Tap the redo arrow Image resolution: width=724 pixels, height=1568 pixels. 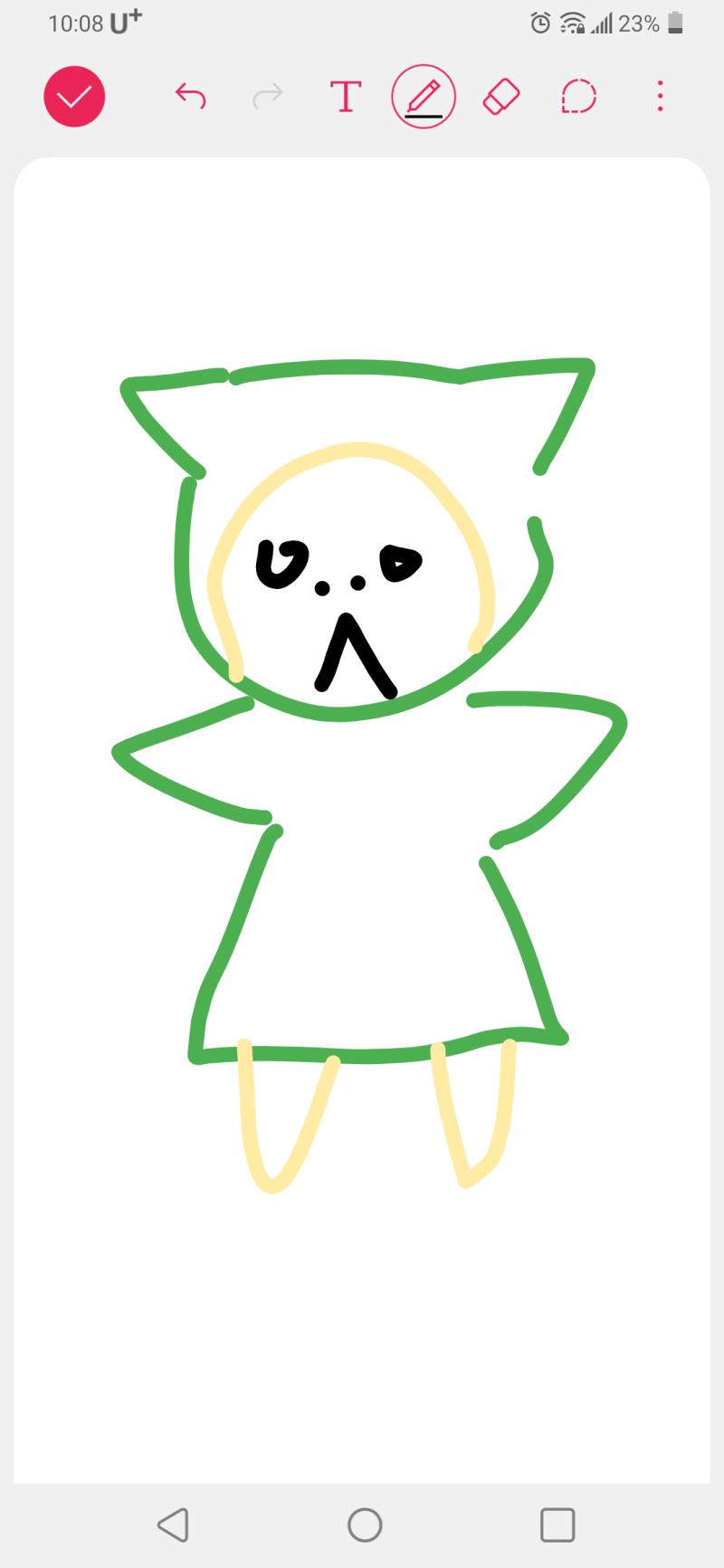tap(268, 96)
